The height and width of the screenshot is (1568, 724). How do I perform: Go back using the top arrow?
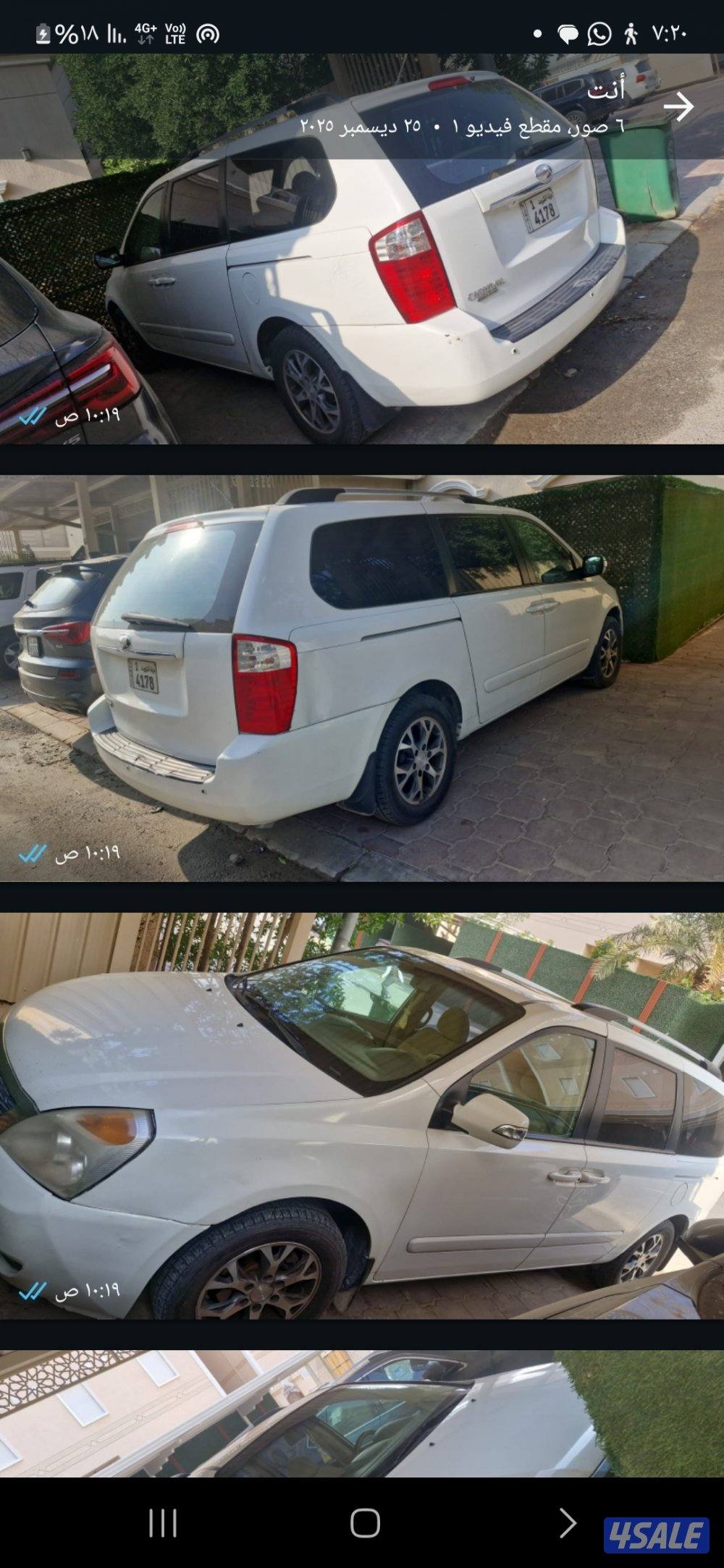[678, 107]
